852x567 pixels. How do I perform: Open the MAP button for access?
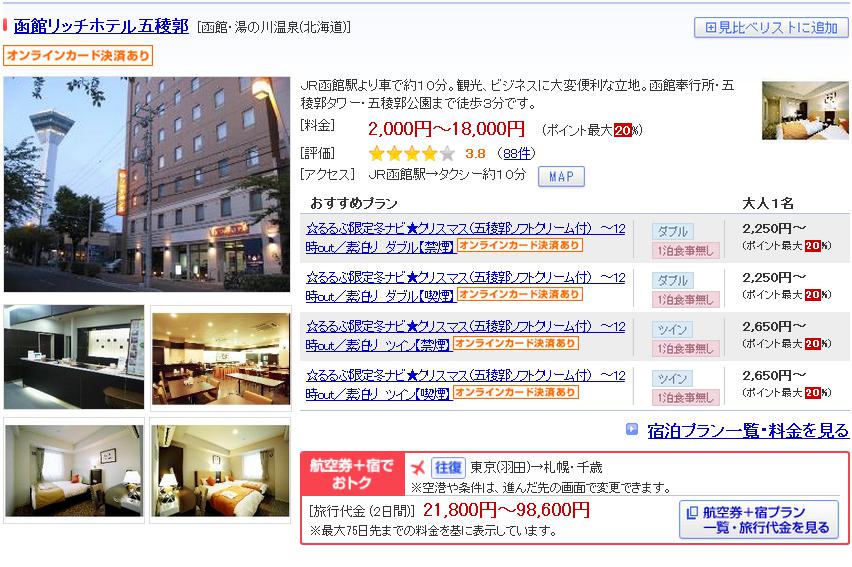click(561, 176)
